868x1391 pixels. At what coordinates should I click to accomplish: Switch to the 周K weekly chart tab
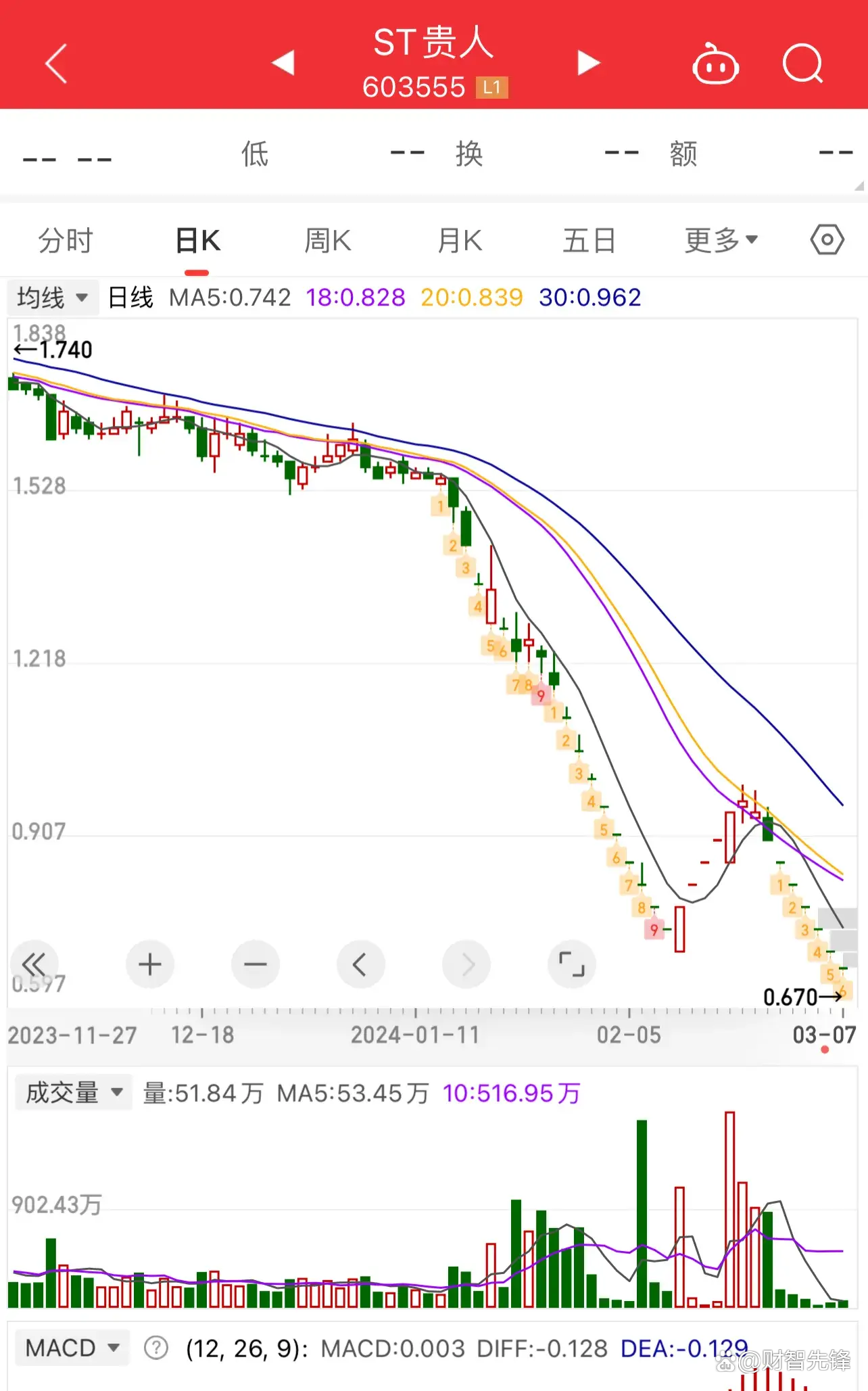[x=327, y=239]
